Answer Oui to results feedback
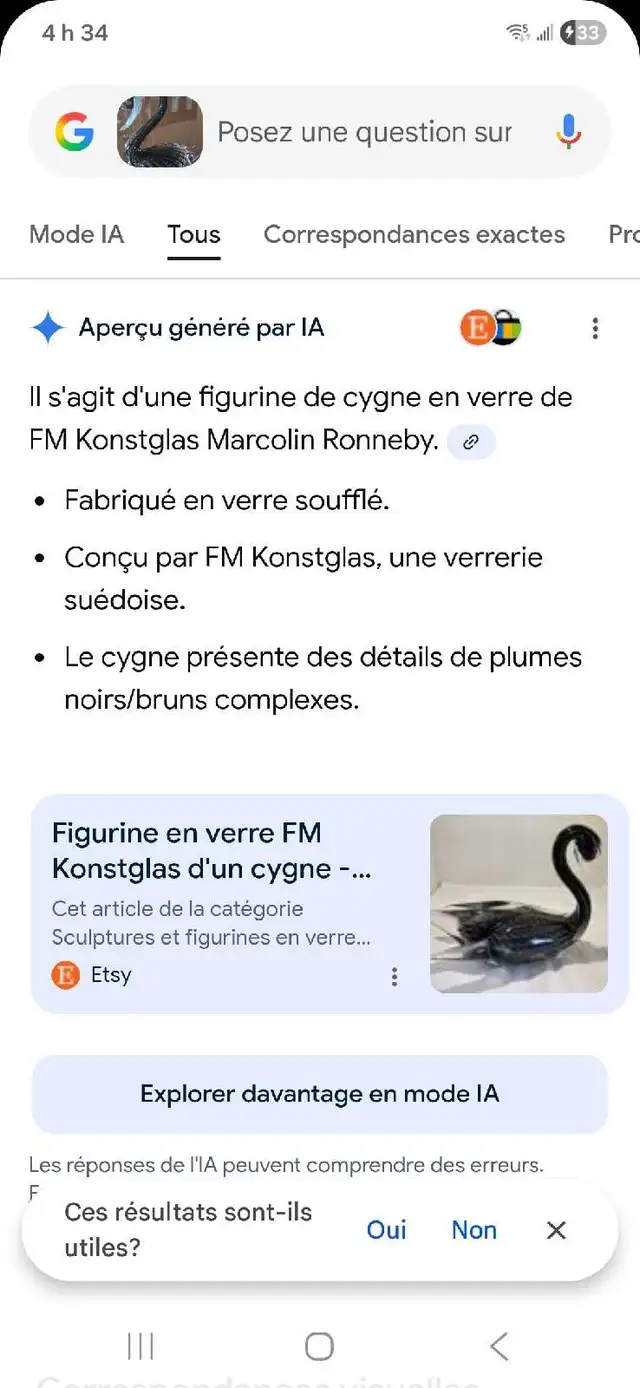This screenshot has width=640, height=1388. pos(386,1230)
